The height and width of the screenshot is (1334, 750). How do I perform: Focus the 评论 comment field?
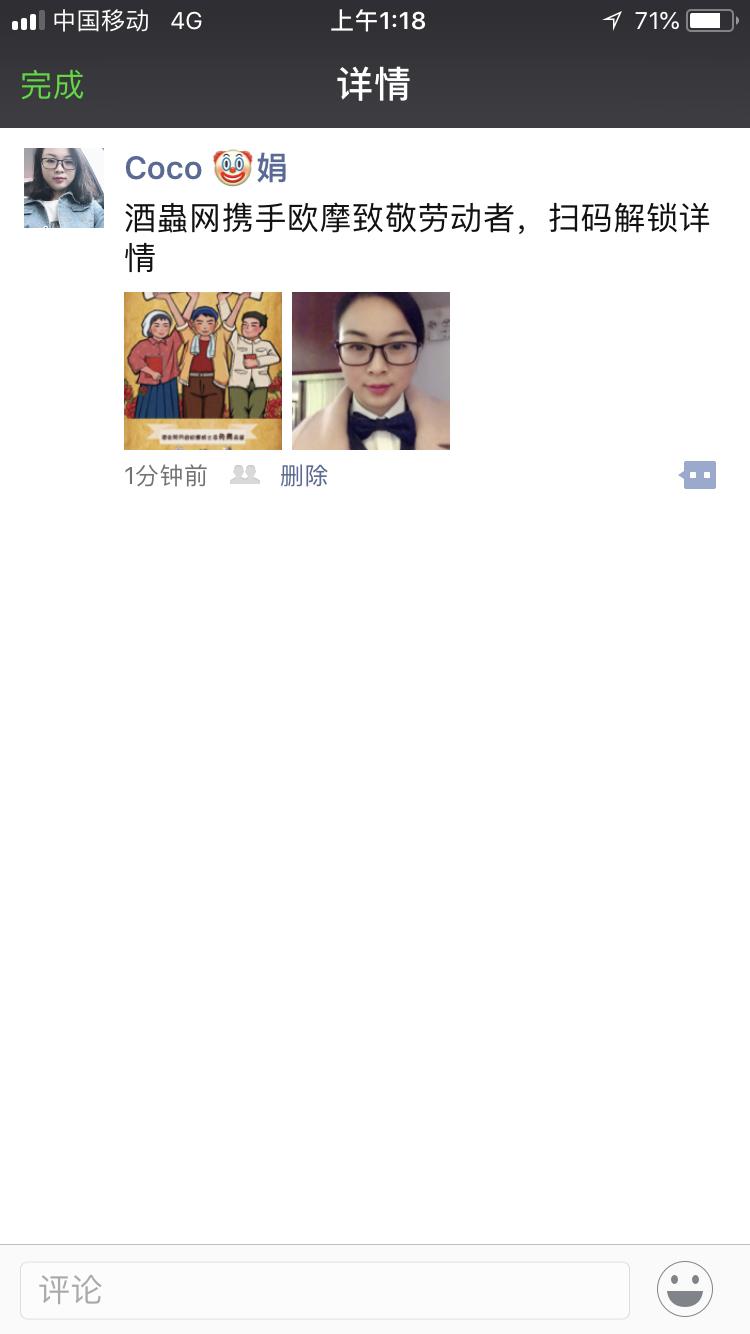coord(325,1290)
